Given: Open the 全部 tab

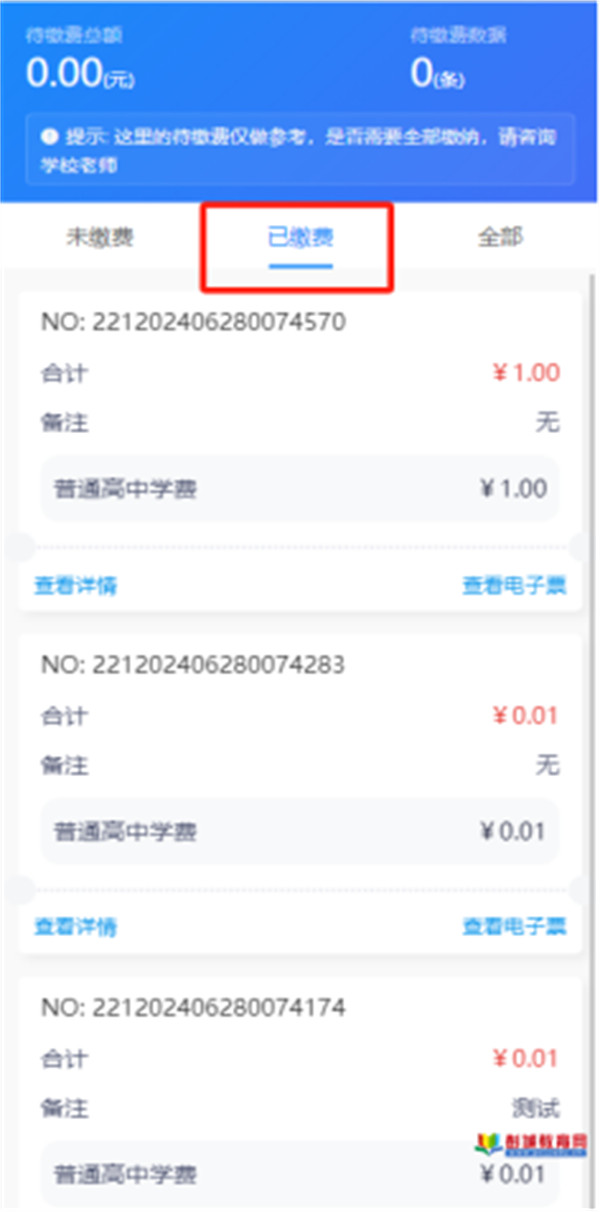Looking at the screenshot, I should point(500,237).
